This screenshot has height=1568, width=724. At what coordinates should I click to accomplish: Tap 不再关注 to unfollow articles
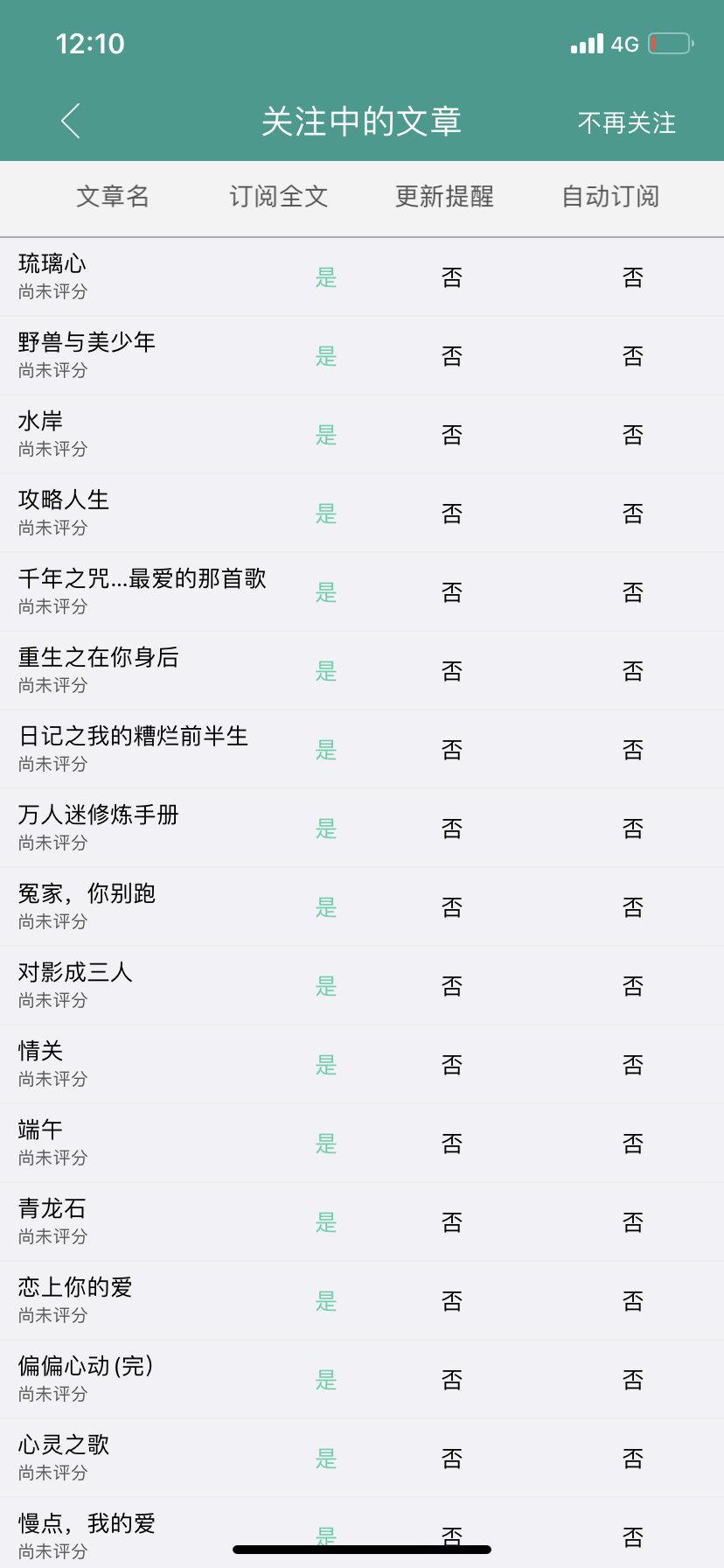[626, 122]
